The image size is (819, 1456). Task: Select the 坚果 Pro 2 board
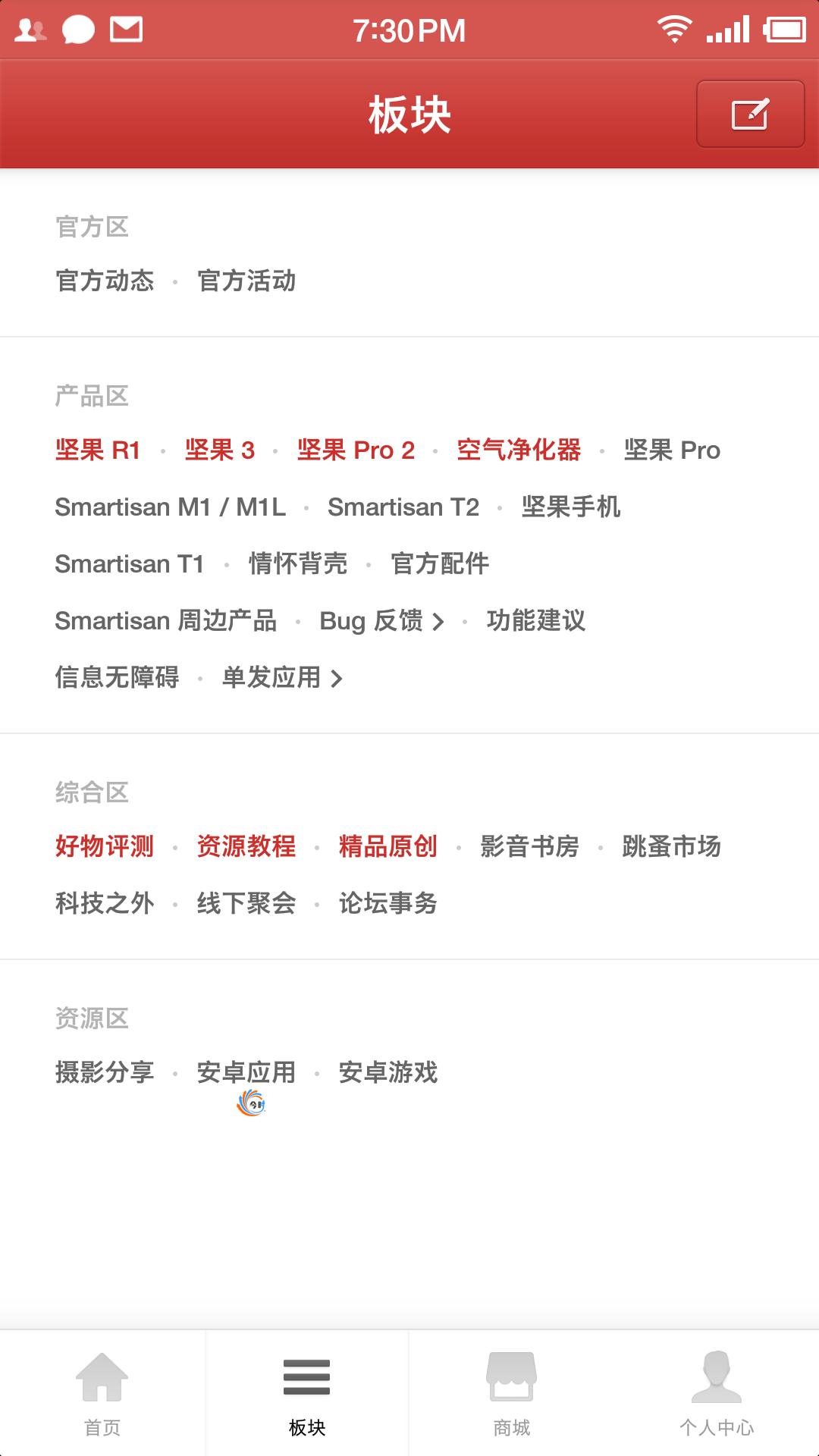356,450
